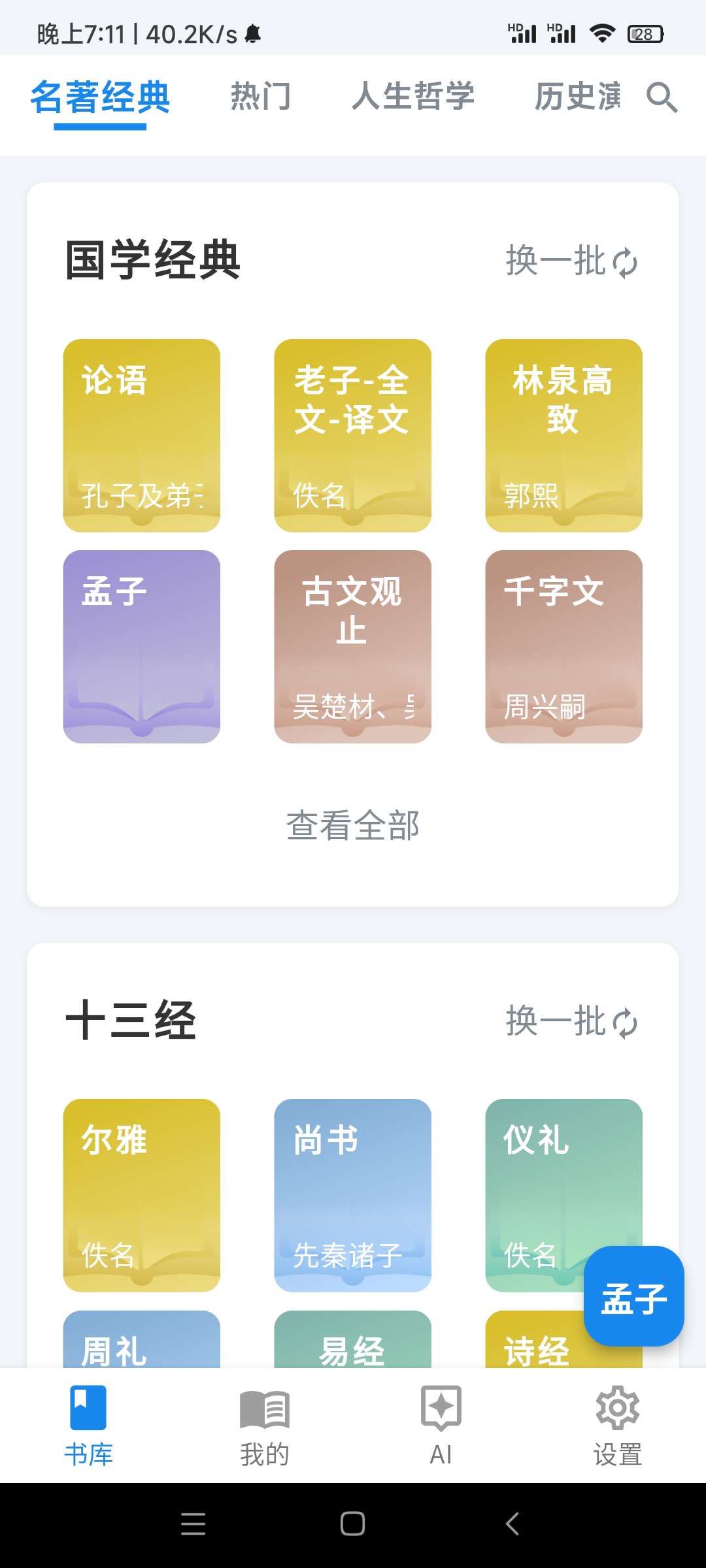Screen dimensions: 706x1568
Task: Open the 论语 book card
Action: tap(141, 435)
